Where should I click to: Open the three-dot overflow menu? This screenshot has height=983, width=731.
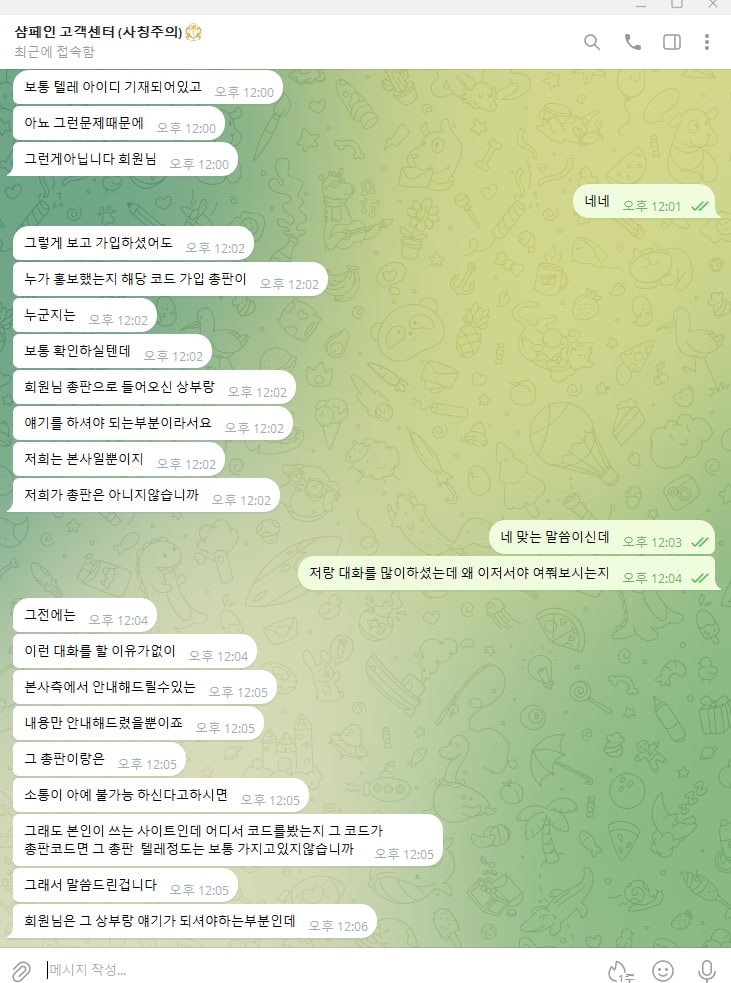(x=707, y=42)
